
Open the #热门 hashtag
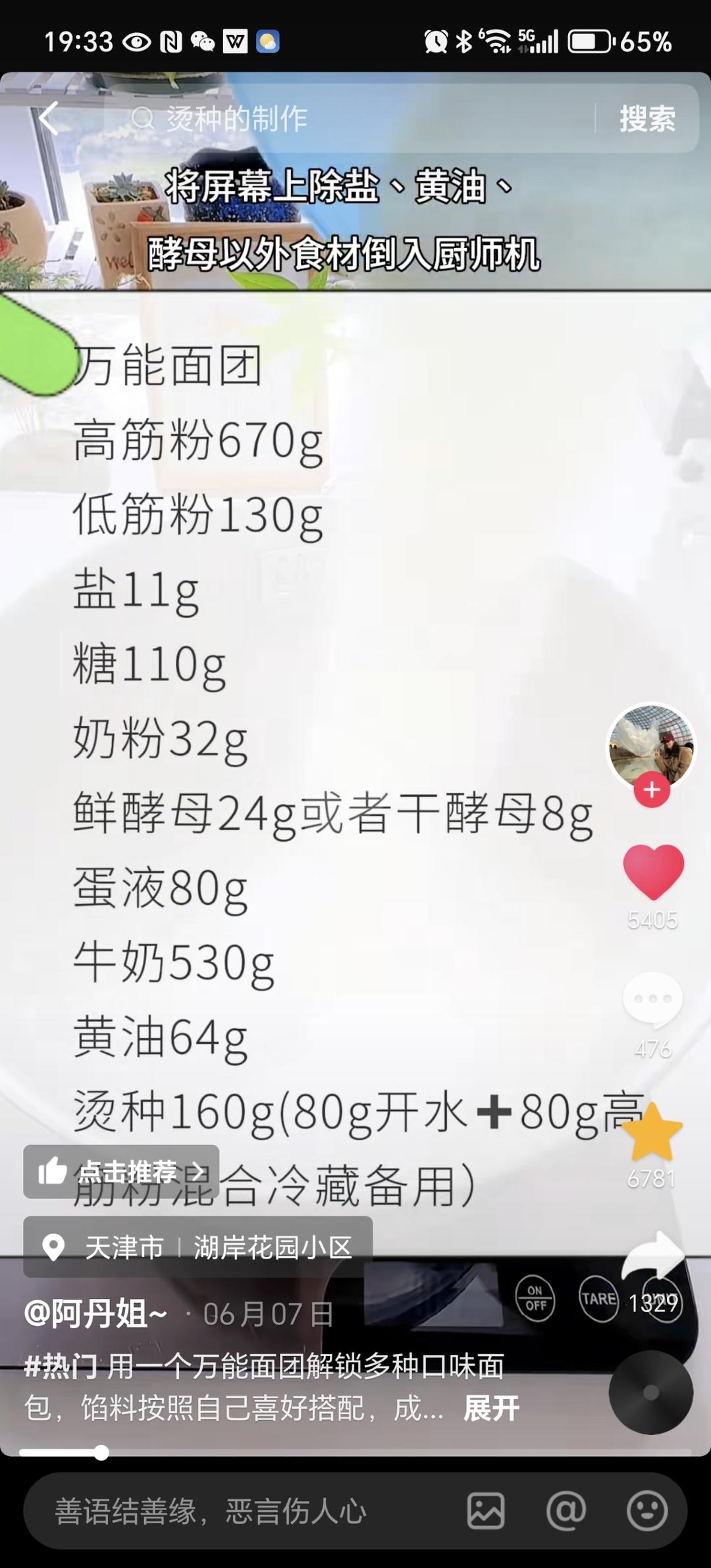tap(61, 1367)
